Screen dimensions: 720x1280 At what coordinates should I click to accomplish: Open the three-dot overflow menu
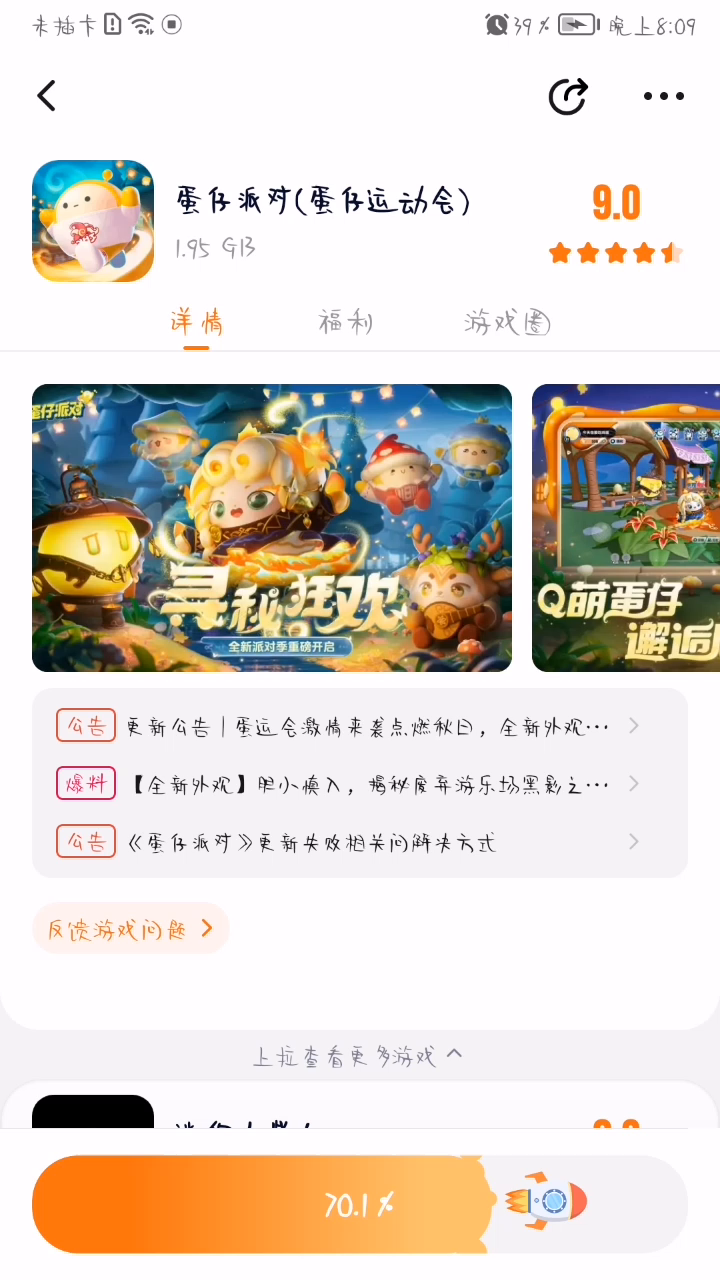pyautogui.click(x=663, y=96)
